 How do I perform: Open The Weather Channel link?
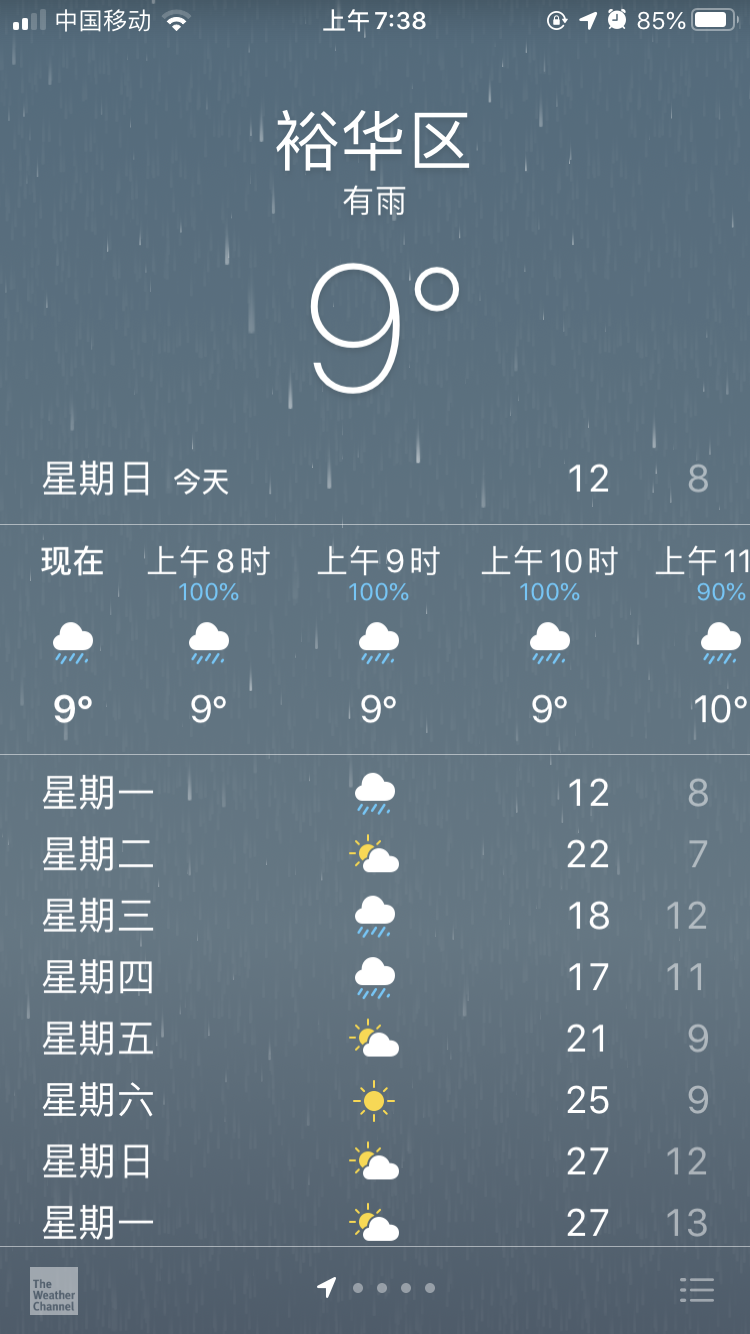click(54, 1290)
